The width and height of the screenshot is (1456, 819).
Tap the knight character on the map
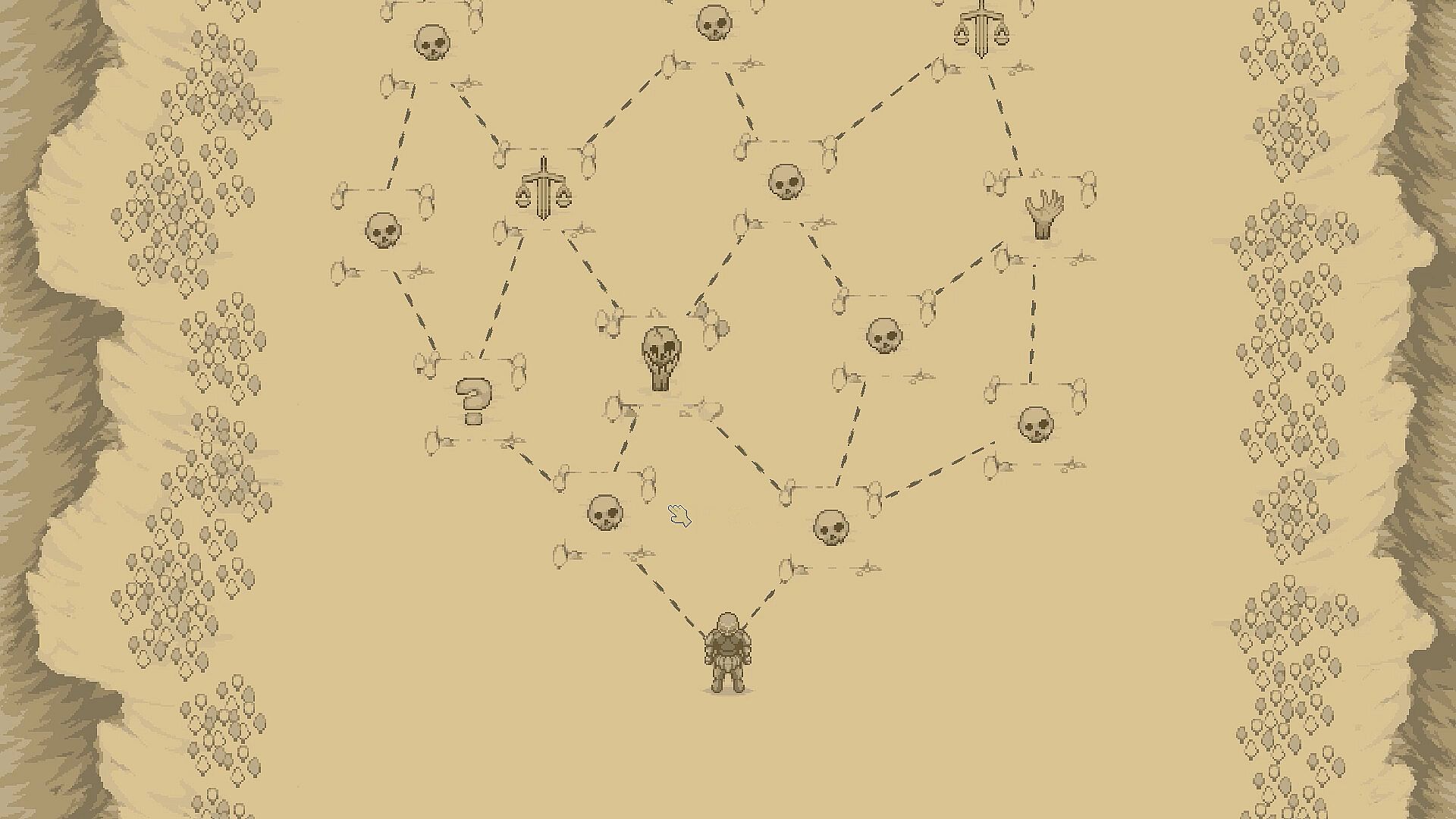728,652
